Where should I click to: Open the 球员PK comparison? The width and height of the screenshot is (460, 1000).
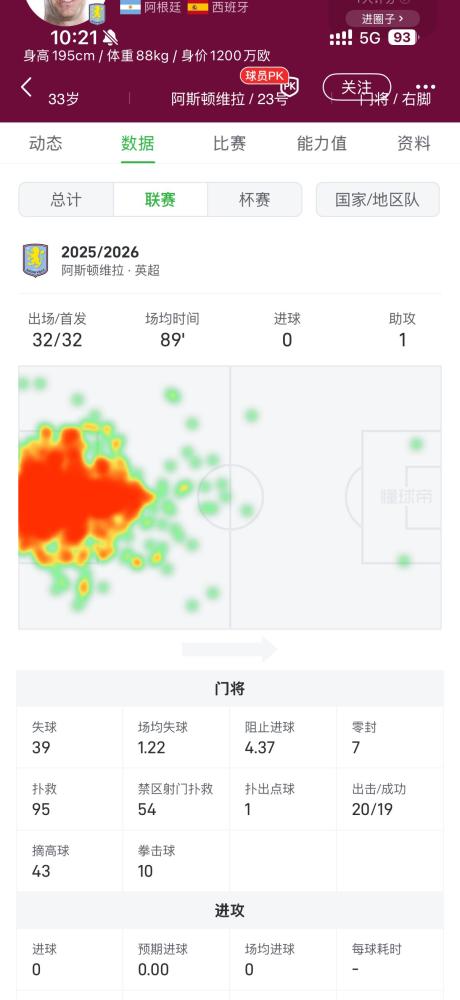tap(269, 79)
